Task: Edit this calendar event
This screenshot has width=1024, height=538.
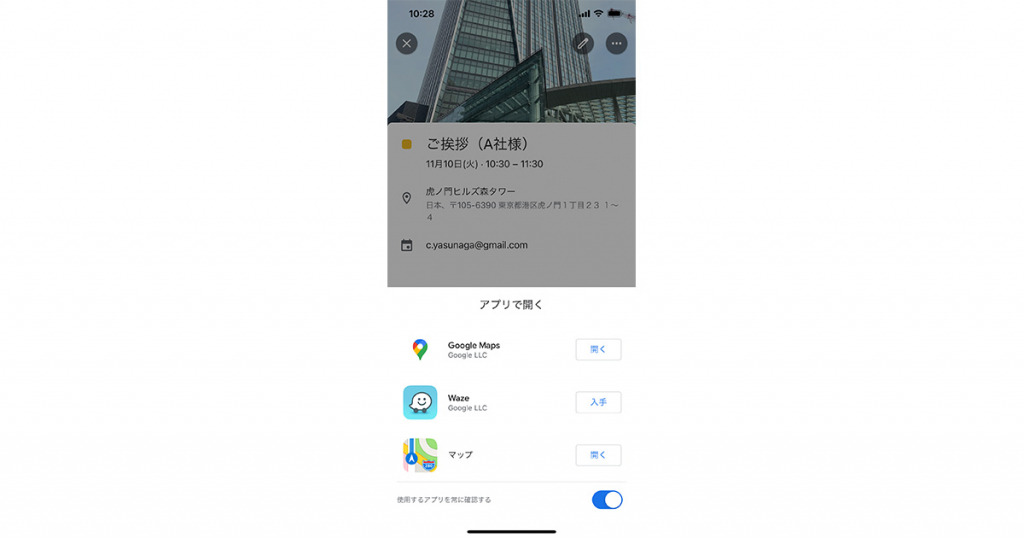Action: (x=583, y=43)
